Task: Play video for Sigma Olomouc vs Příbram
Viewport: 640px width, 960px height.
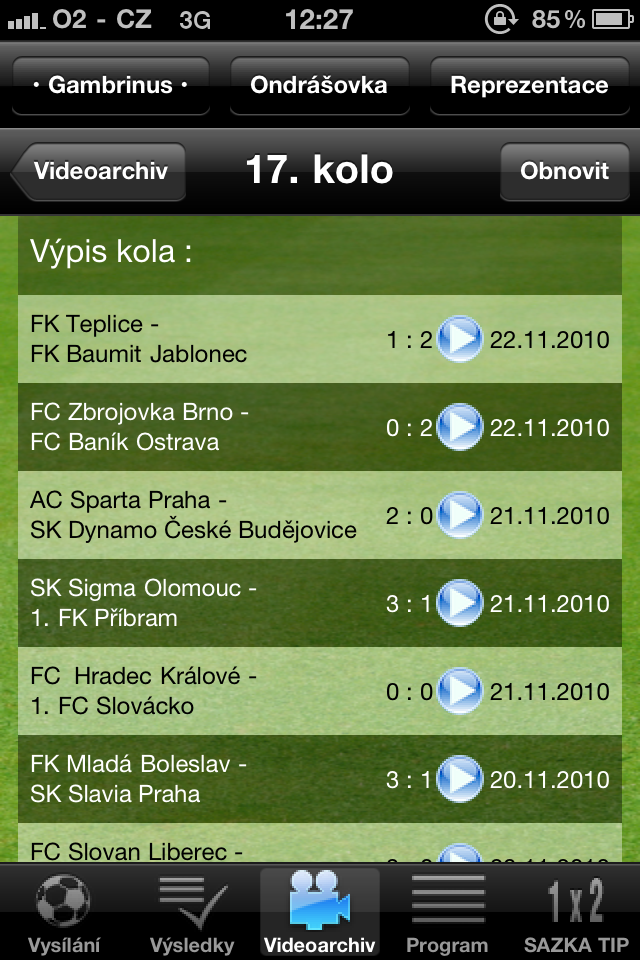Action: [460, 603]
